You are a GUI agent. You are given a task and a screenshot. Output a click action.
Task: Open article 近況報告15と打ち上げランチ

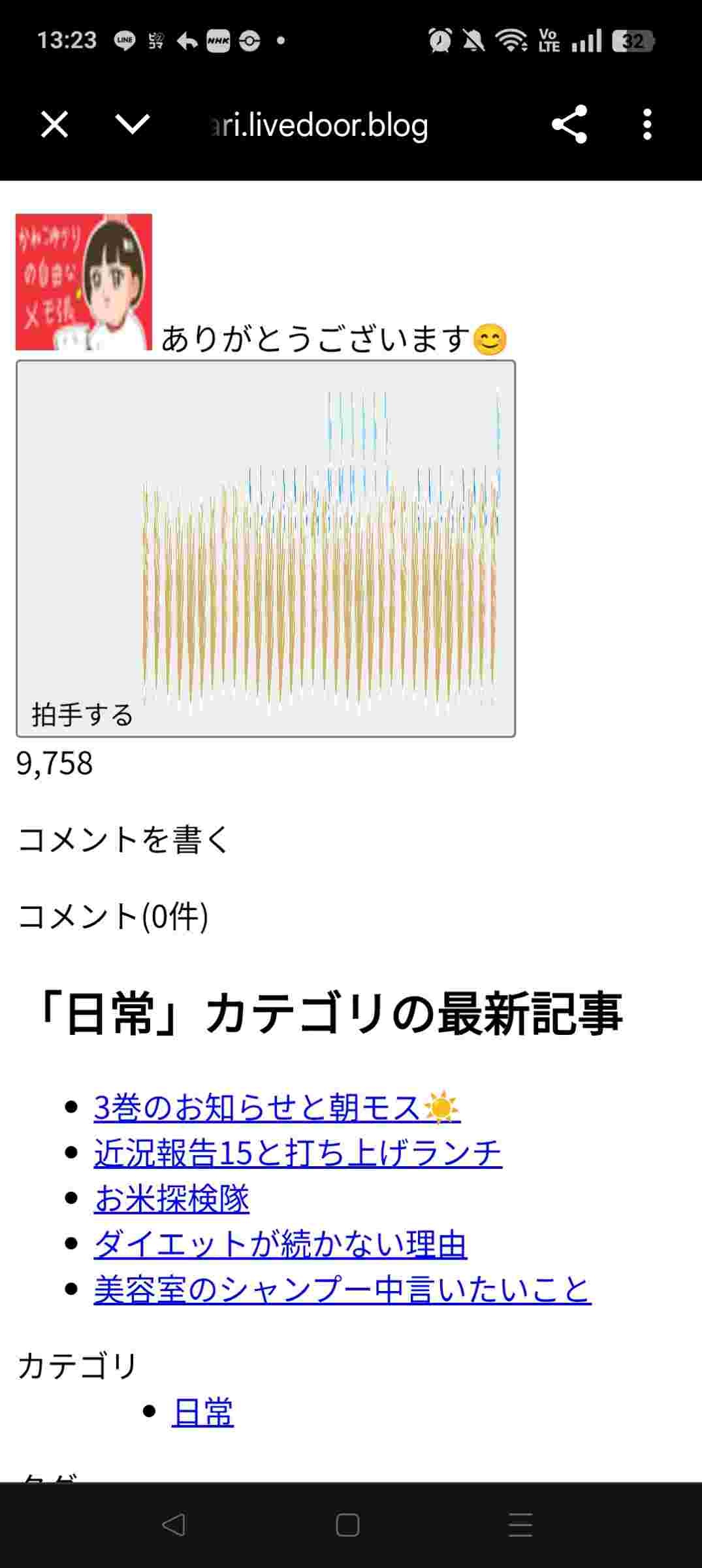click(298, 1153)
